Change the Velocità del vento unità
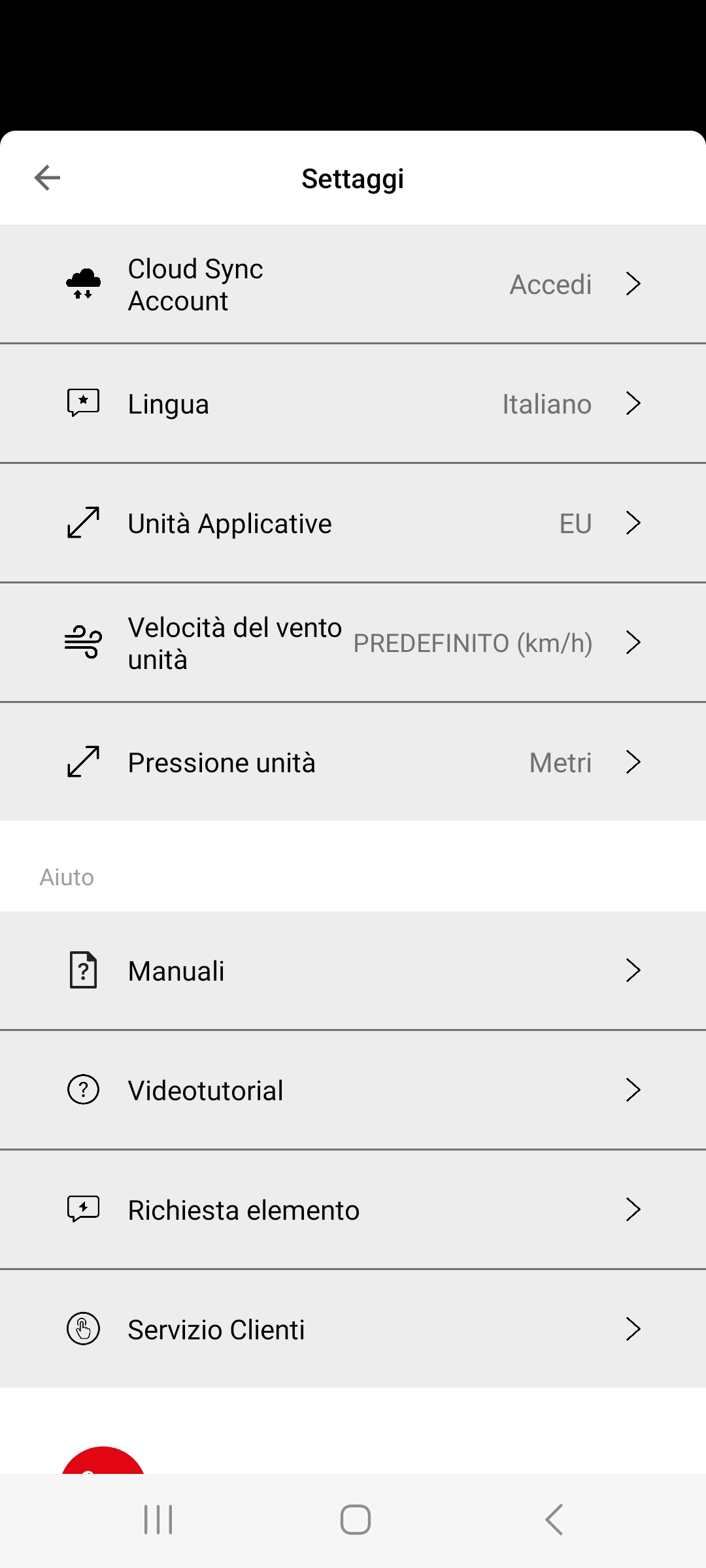This screenshot has width=706, height=1568. coord(353,643)
